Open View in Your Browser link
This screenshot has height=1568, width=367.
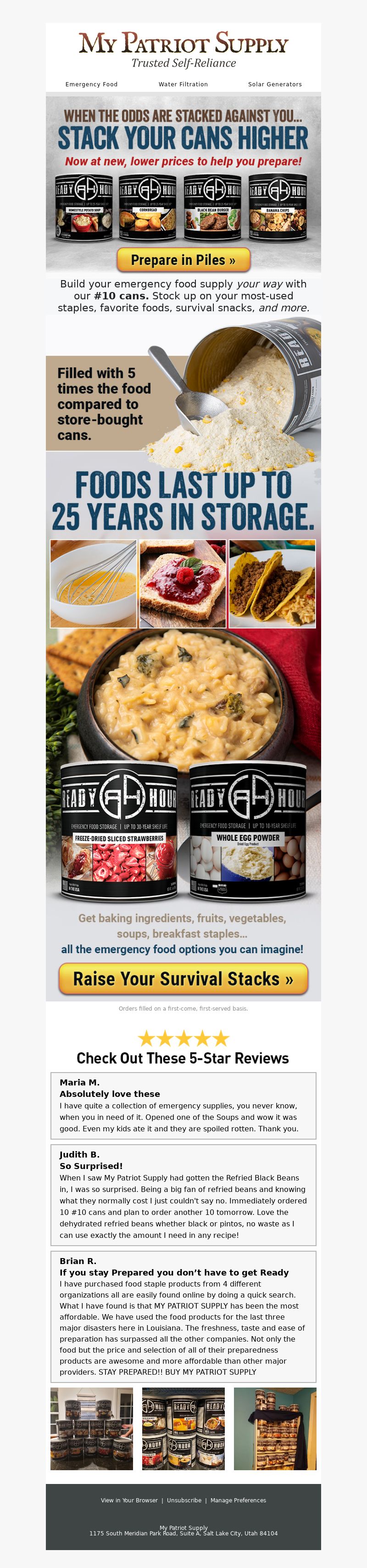[129, 1500]
